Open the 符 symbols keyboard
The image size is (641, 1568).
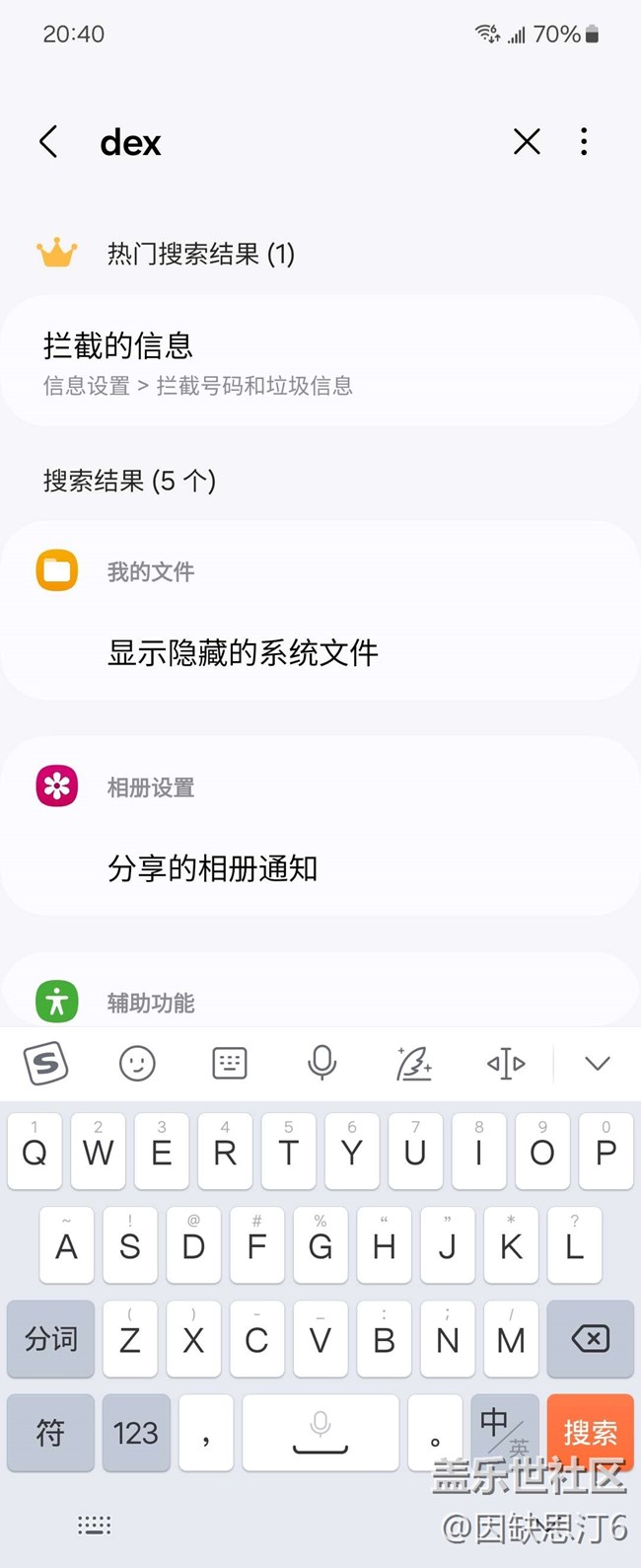coord(50,1432)
